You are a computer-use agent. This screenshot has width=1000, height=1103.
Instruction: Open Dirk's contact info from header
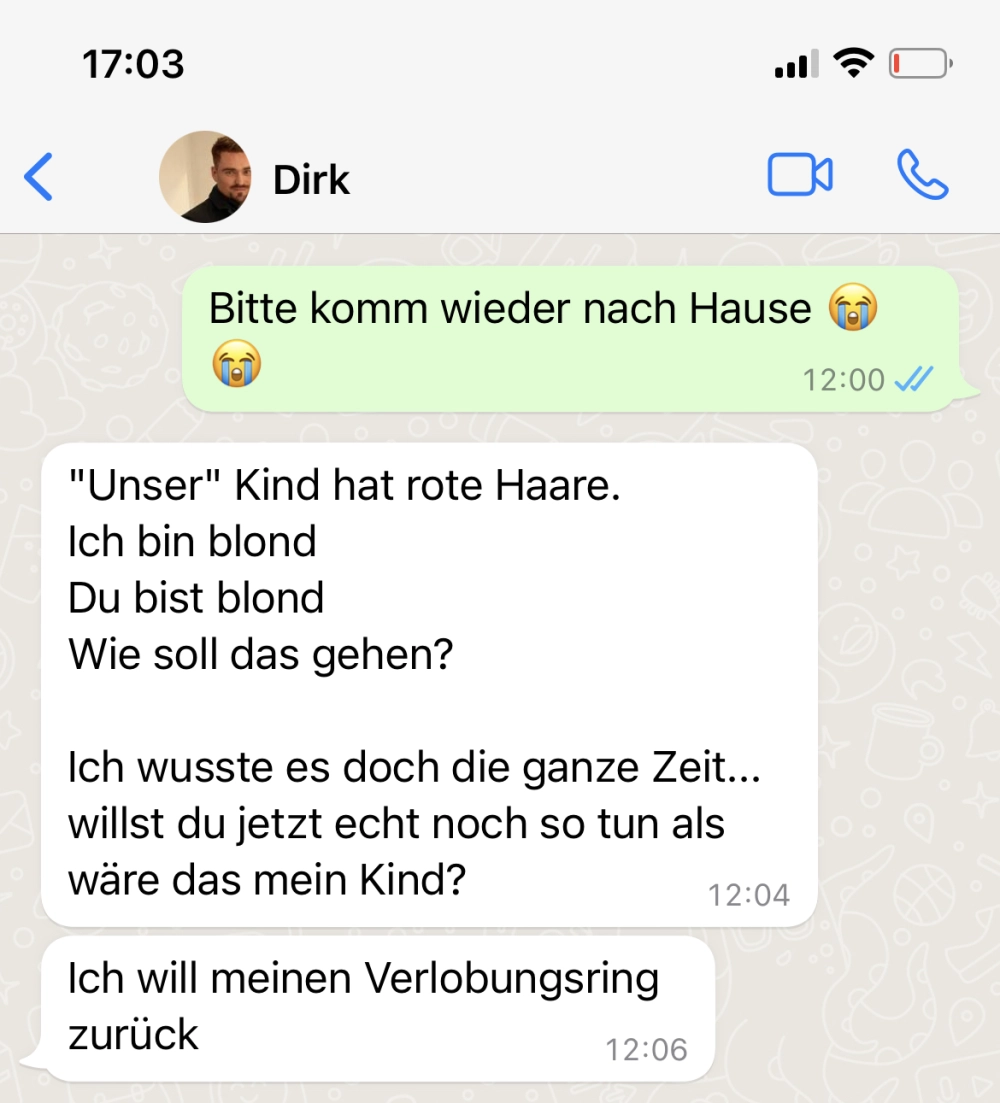pyautogui.click(x=310, y=180)
